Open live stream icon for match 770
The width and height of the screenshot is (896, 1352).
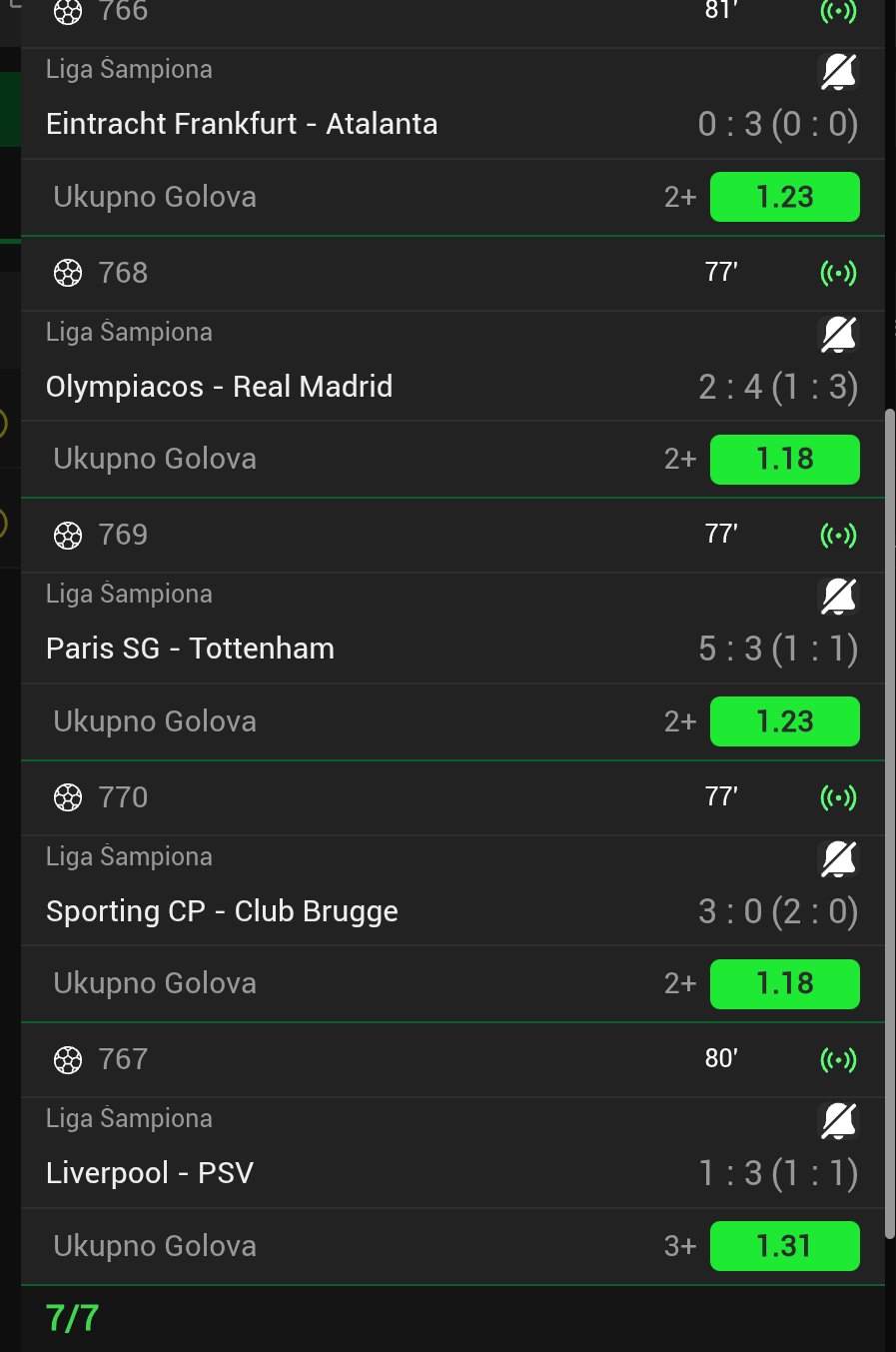click(838, 797)
